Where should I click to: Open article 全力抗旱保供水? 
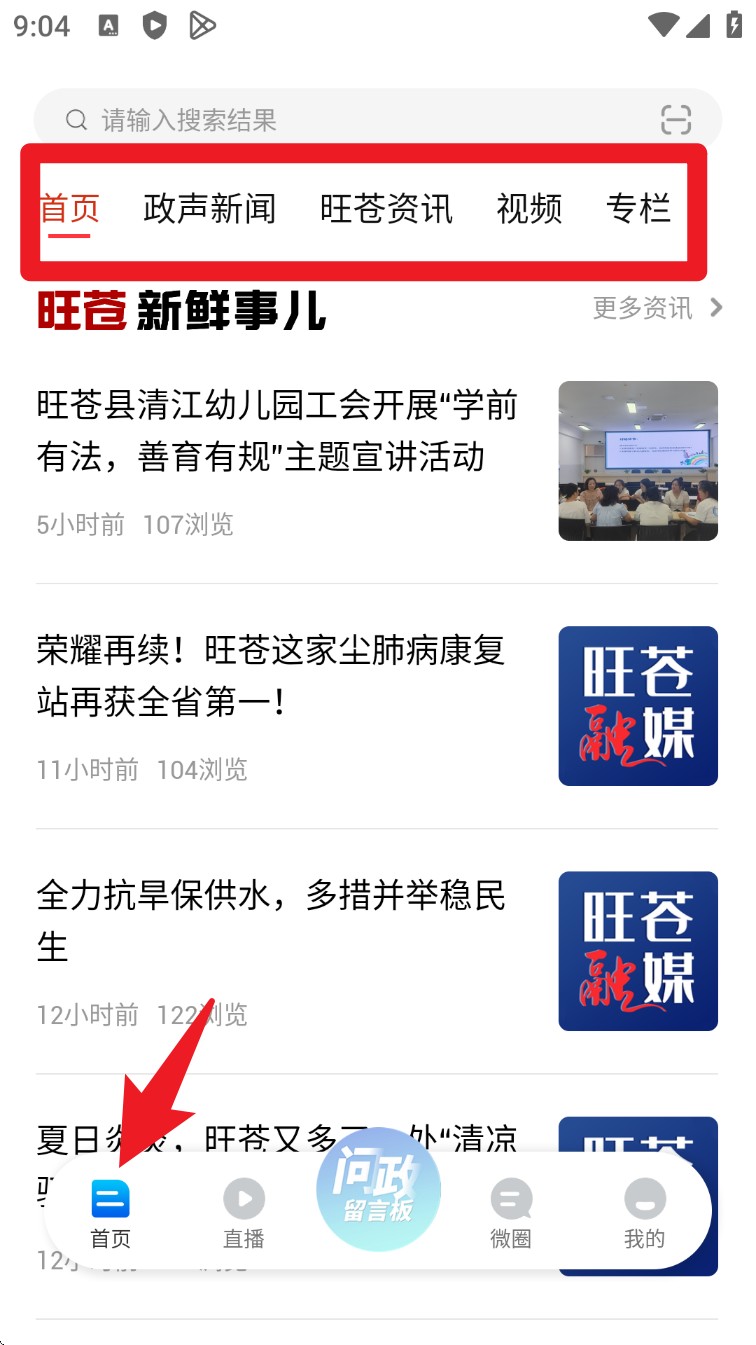[x=271, y=921]
